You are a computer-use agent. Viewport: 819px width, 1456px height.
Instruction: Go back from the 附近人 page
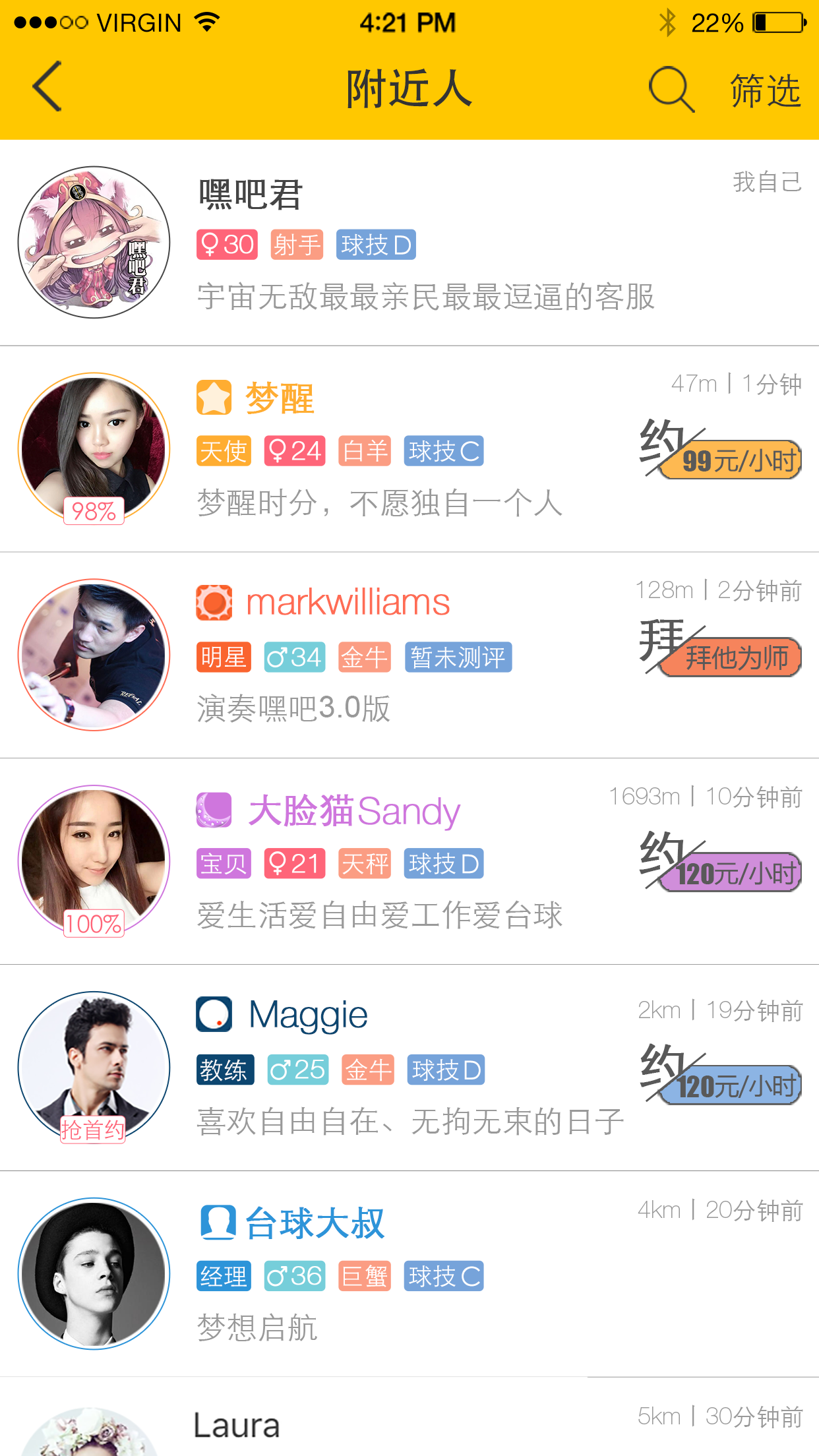47,86
